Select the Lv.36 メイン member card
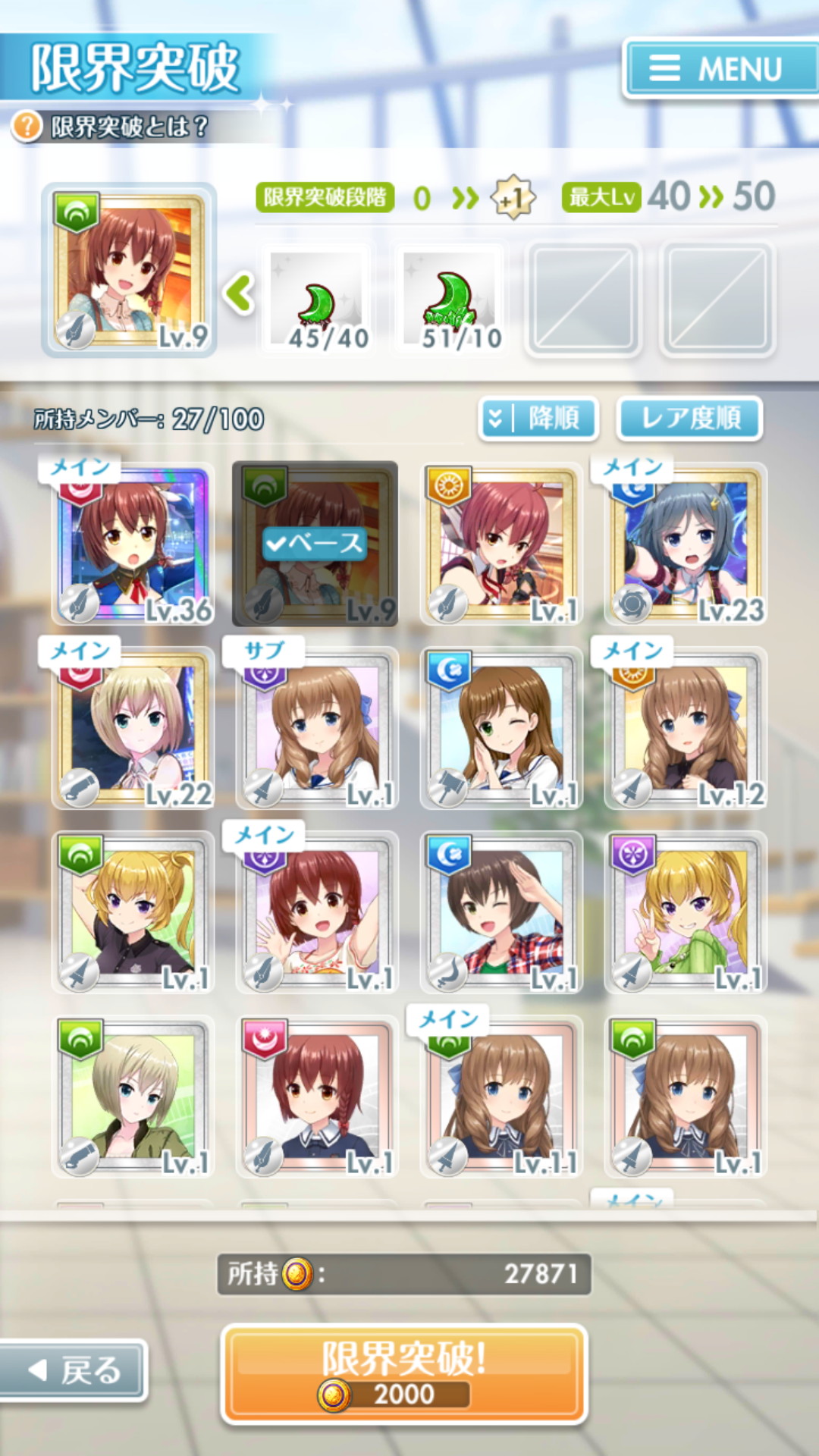This screenshot has height=1456, width=819. (x=133, y=544)
